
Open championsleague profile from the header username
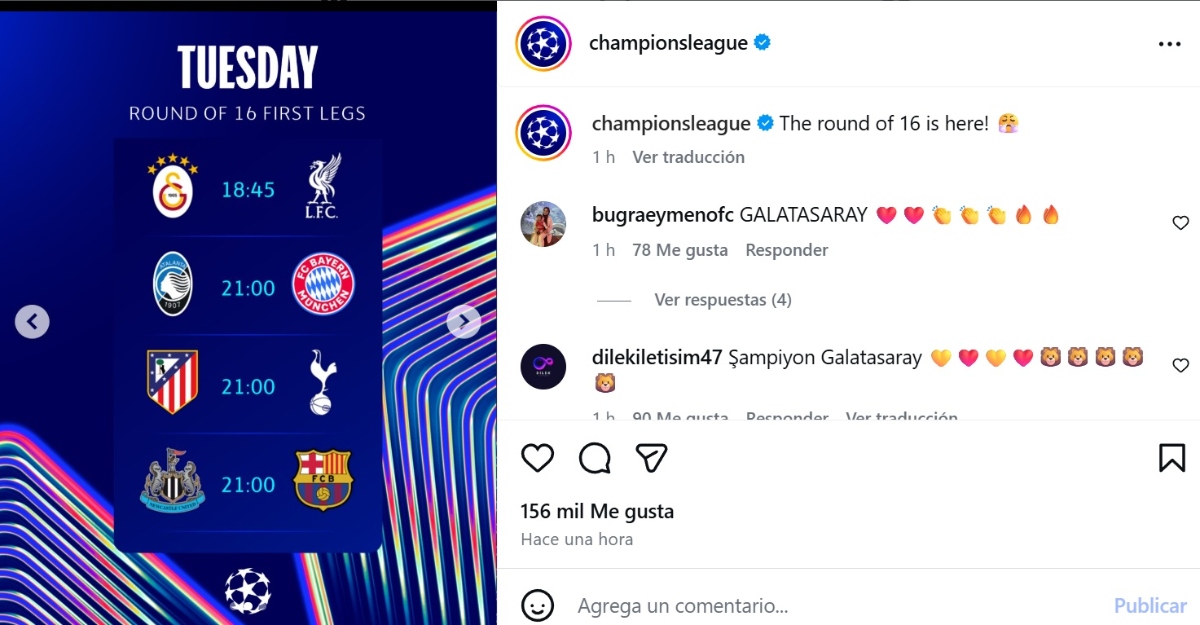(x=668, y=43)
